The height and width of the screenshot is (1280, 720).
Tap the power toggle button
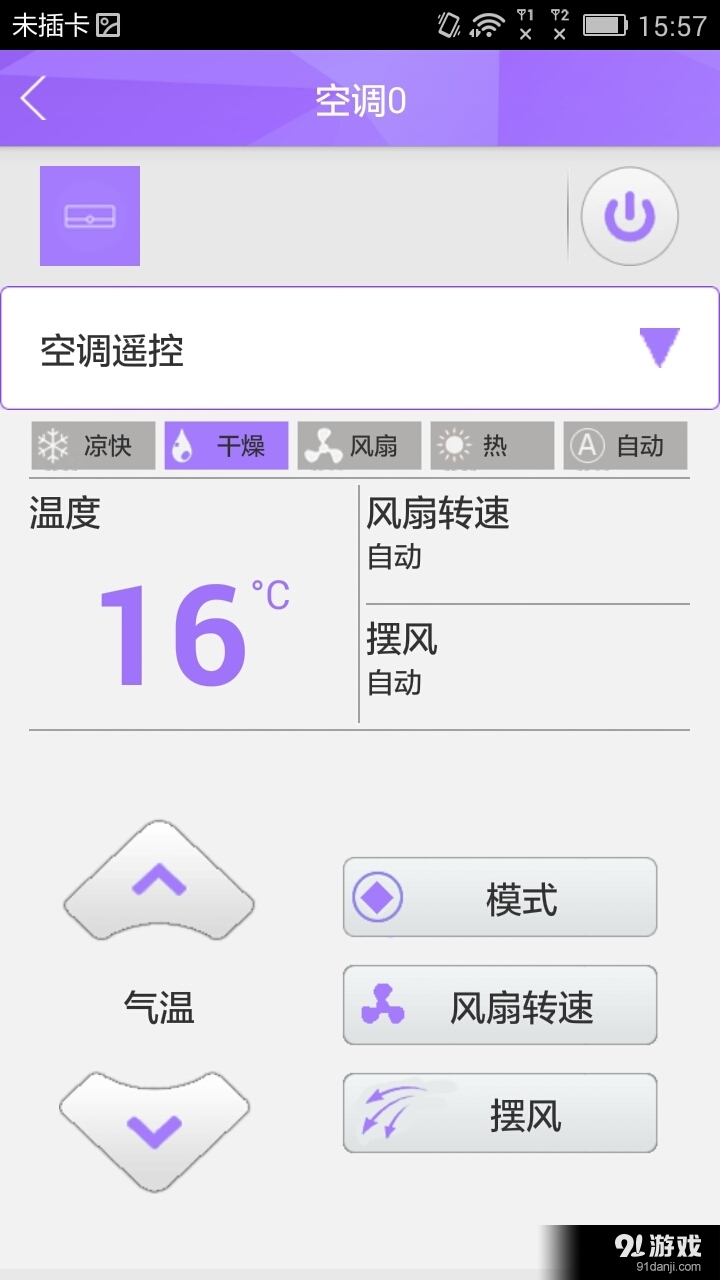pyautogui.click(x=629, y=216)
